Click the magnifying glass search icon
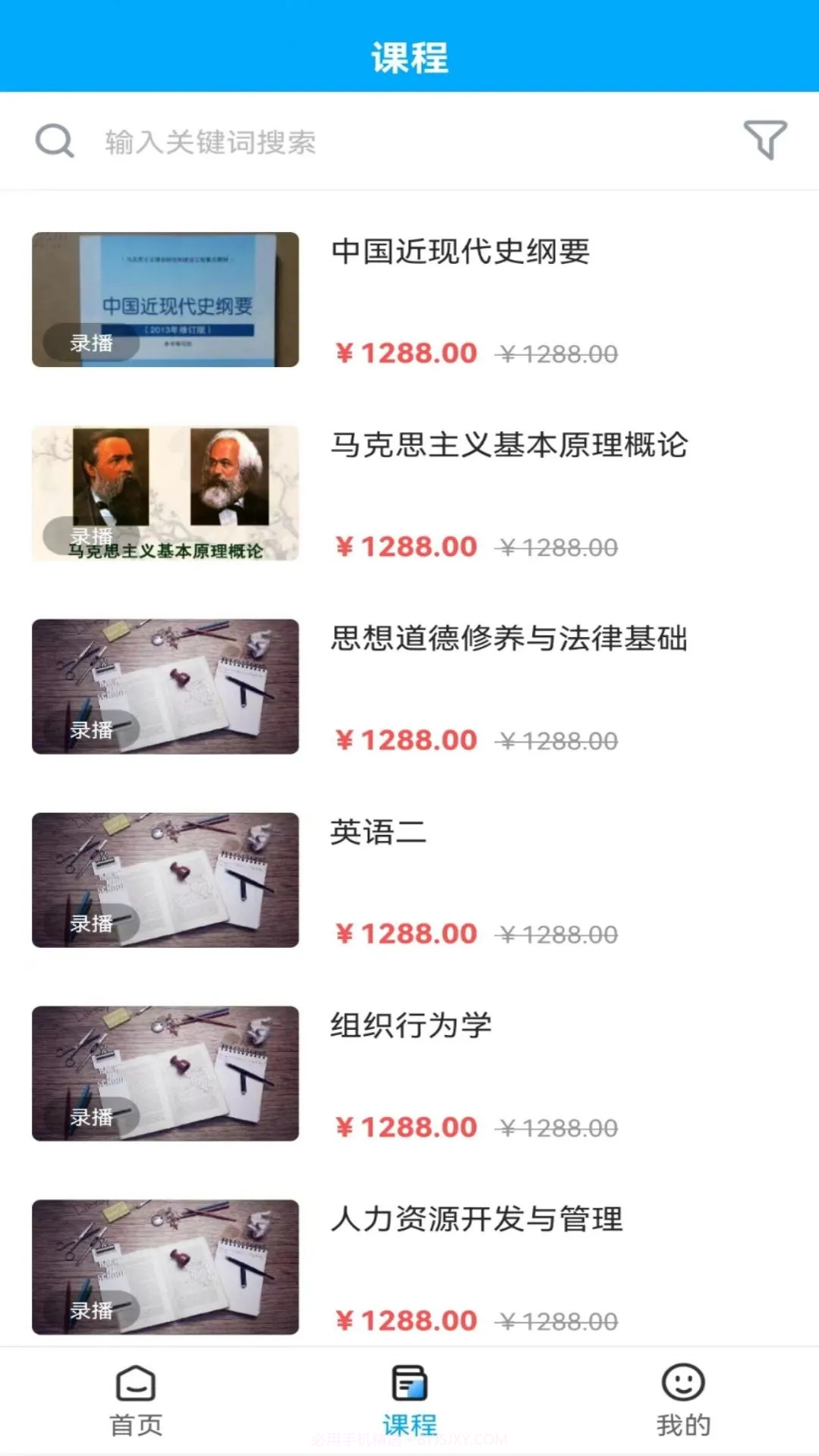819x1456 pixels. [52, 141]
